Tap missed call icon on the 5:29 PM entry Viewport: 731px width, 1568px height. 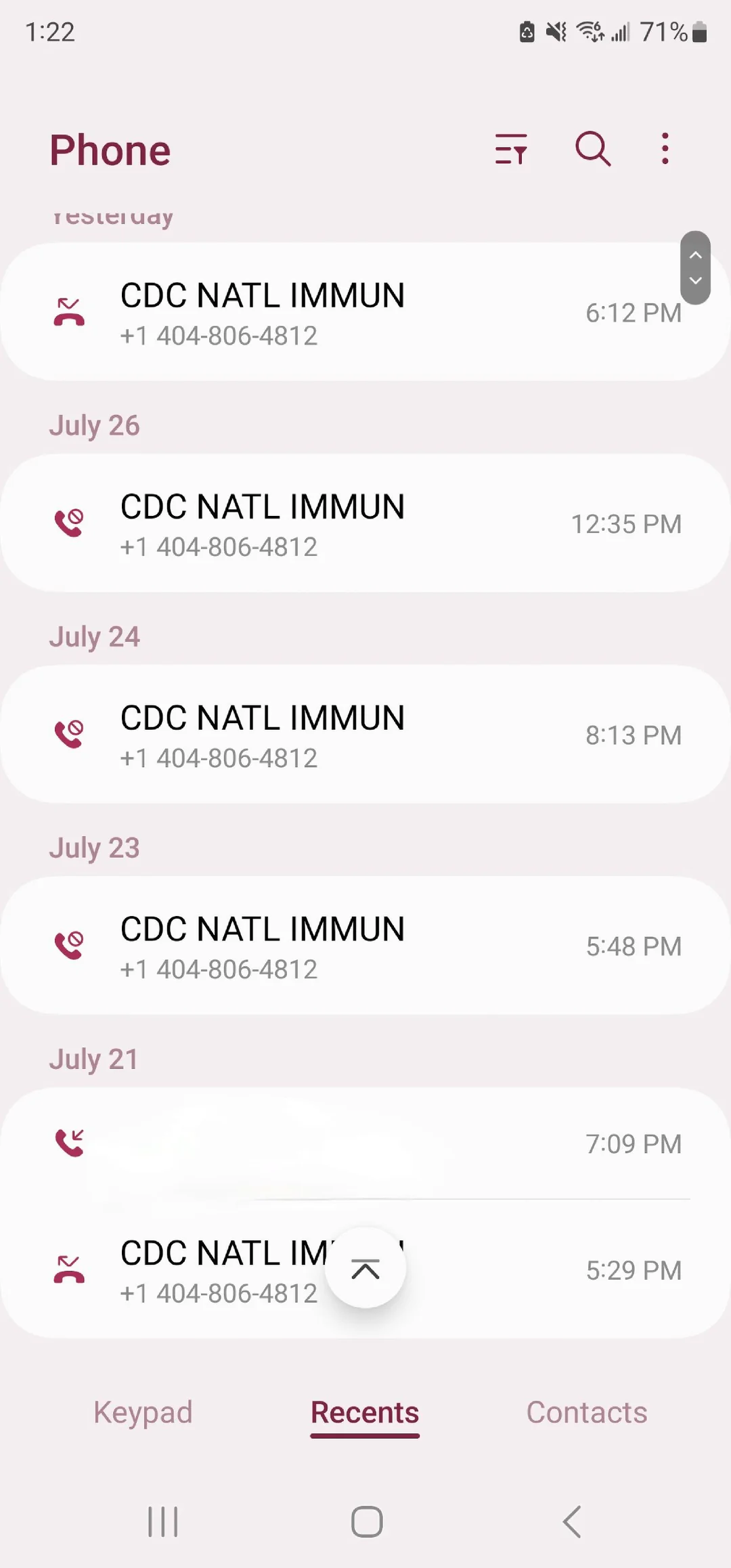click(68, 1269)
